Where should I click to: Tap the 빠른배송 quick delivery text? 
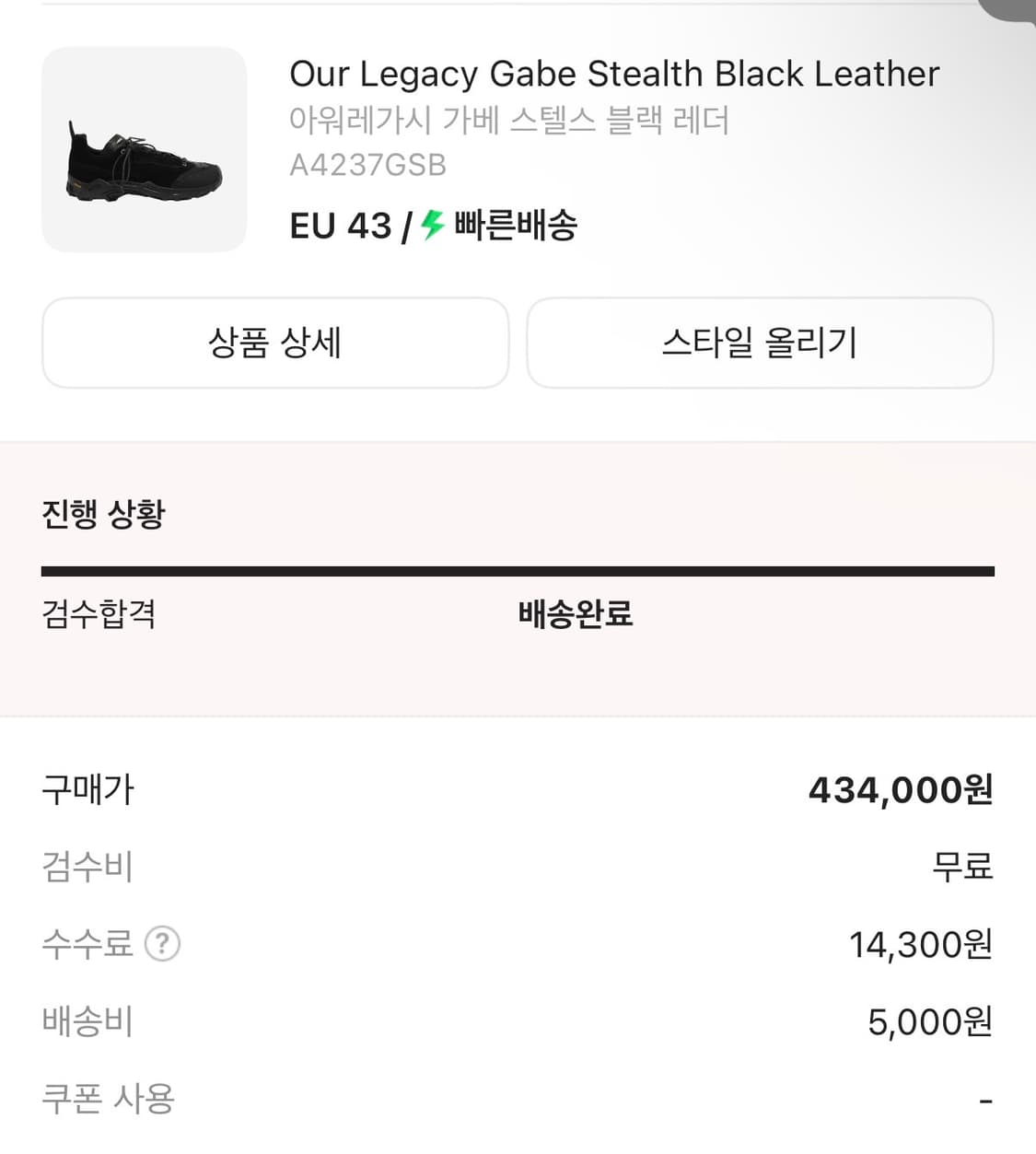coord(512,225)
